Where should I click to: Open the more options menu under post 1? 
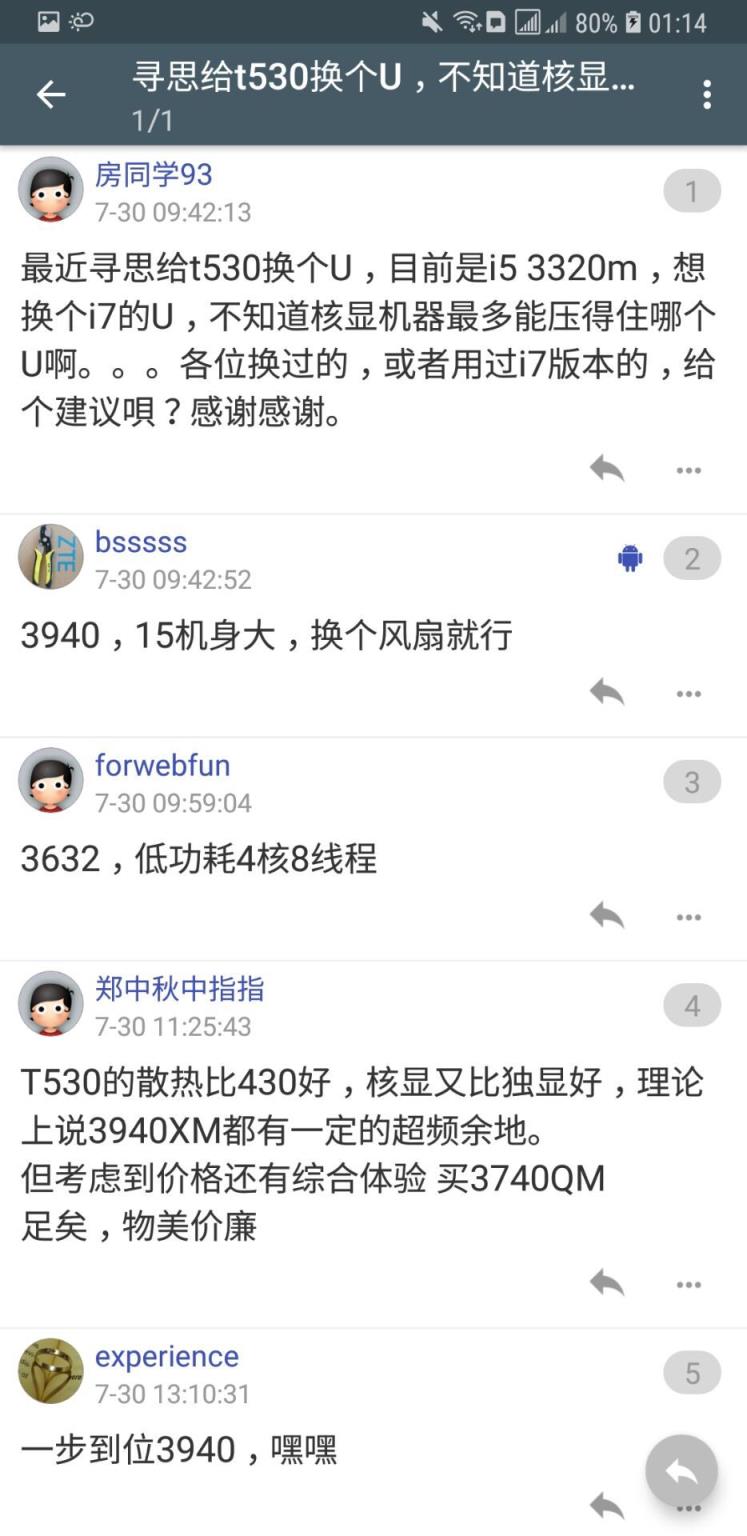pyautogui.click(x=689, y=470)
